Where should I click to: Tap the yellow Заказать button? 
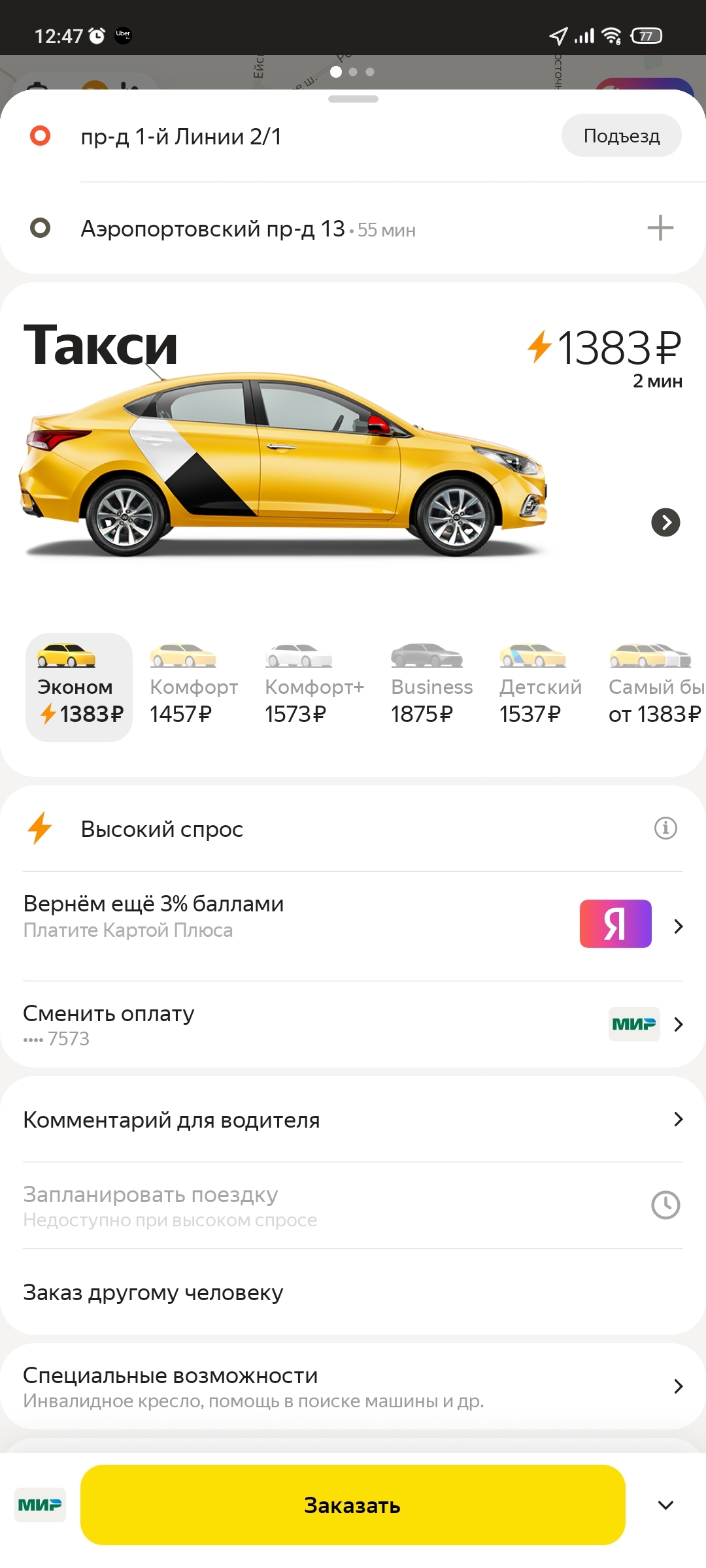point(352,1505)
